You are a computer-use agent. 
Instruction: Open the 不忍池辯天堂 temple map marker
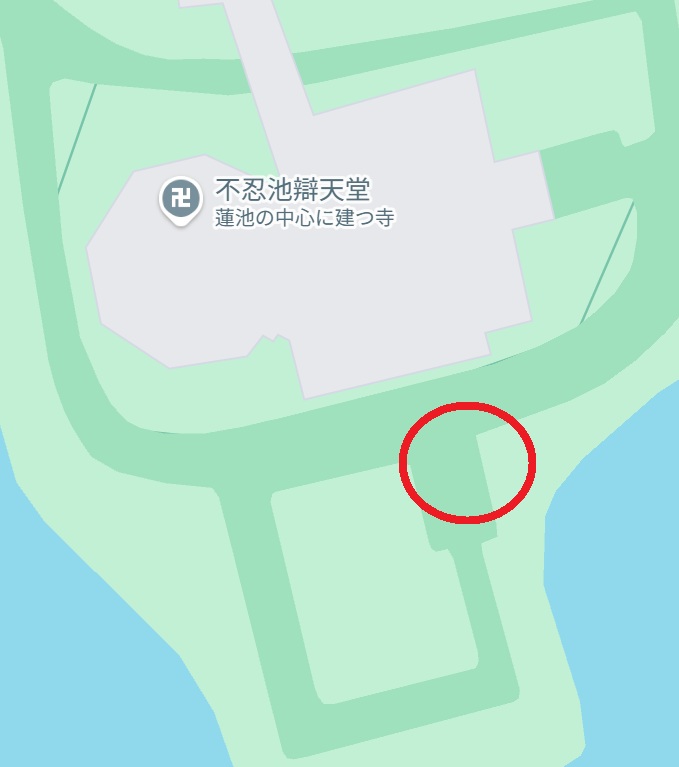180,198
